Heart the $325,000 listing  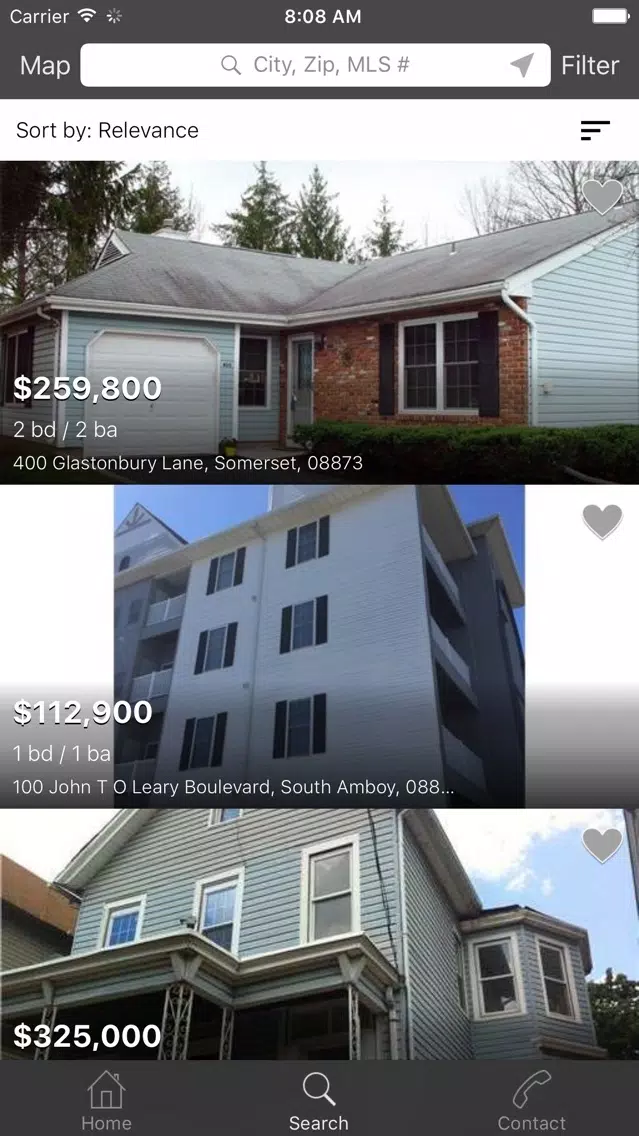(x=602, y=845)
